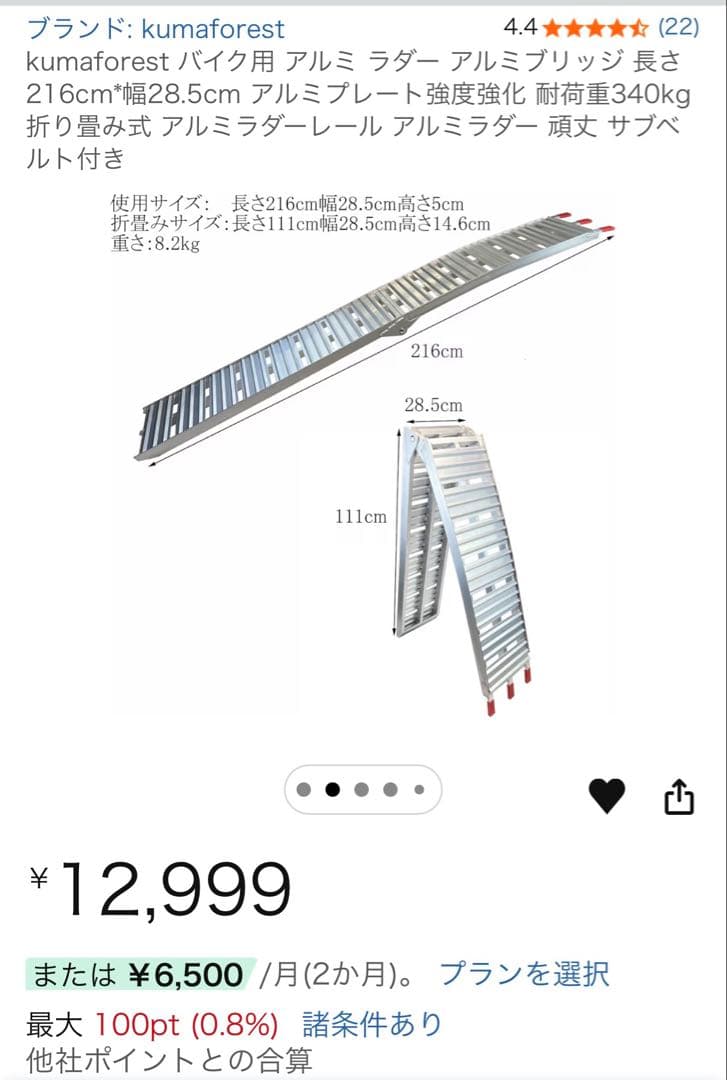
Task: Select the first carousel dot
Action: pos(302,789)
